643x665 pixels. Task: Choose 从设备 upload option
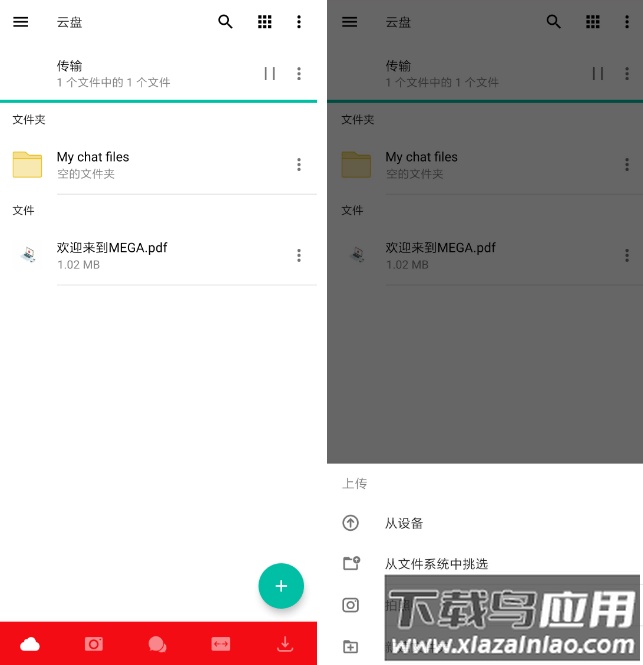[404, 523]
